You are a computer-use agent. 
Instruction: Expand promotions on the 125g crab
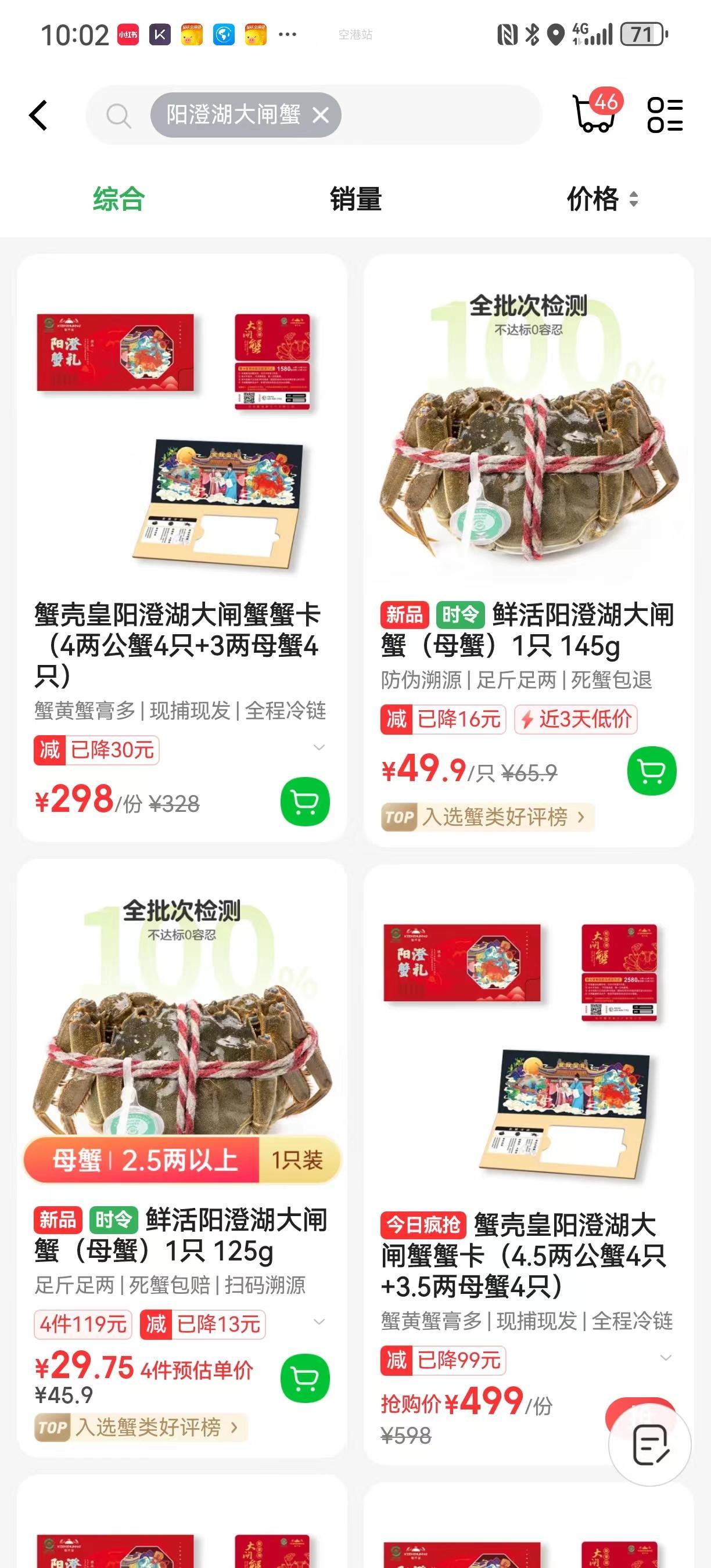pyautogui.click(x=319, y=1322)
